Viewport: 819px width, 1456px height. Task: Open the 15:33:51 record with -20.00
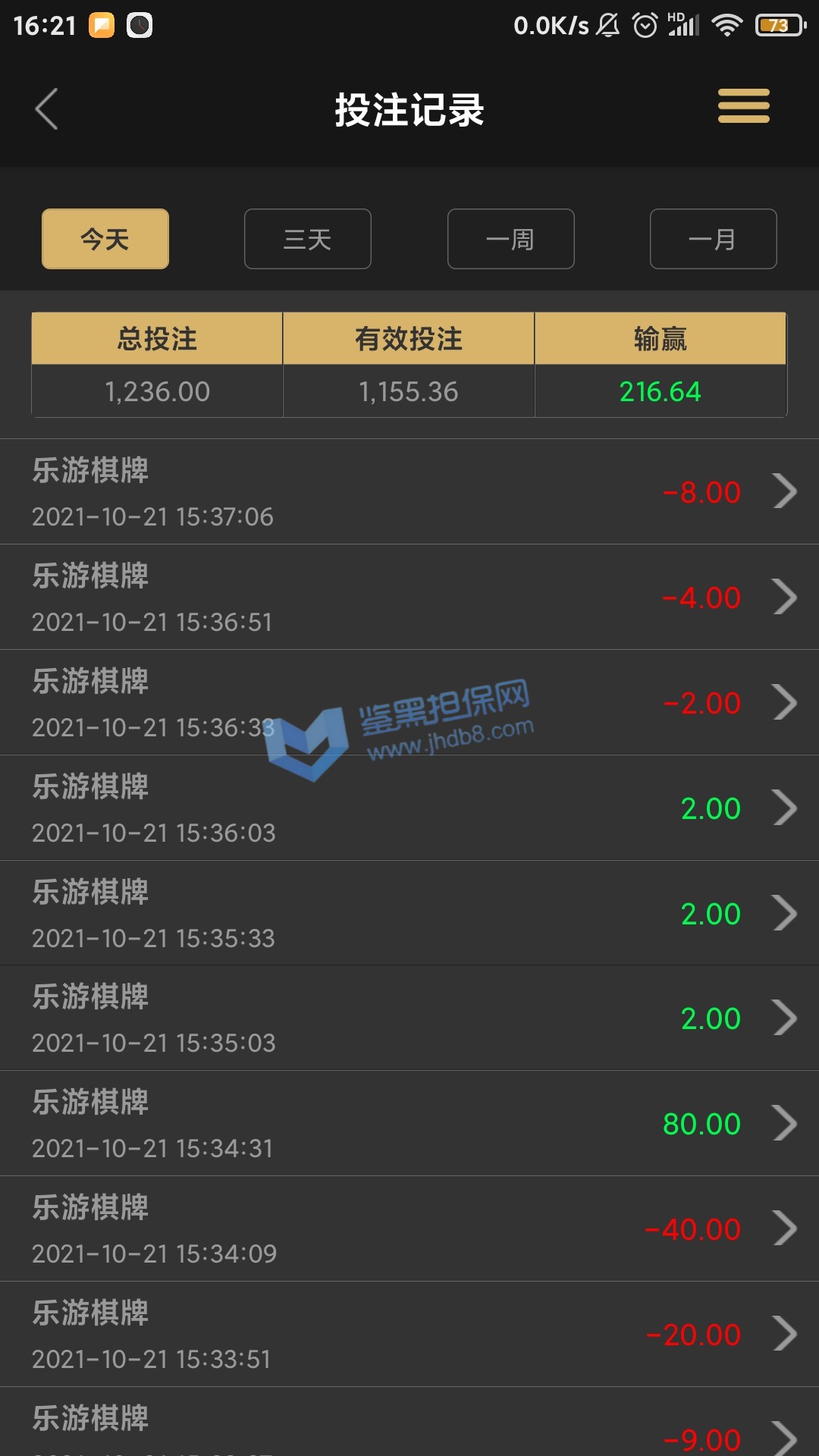click(409, 1335)
